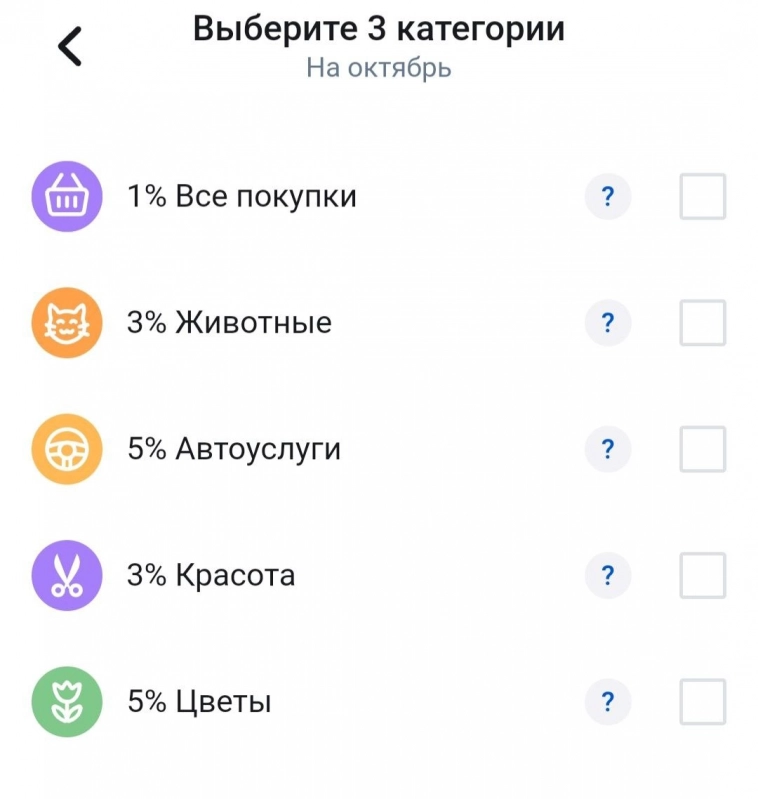Open the help icon next to Все покупки

tap(607, 197)
